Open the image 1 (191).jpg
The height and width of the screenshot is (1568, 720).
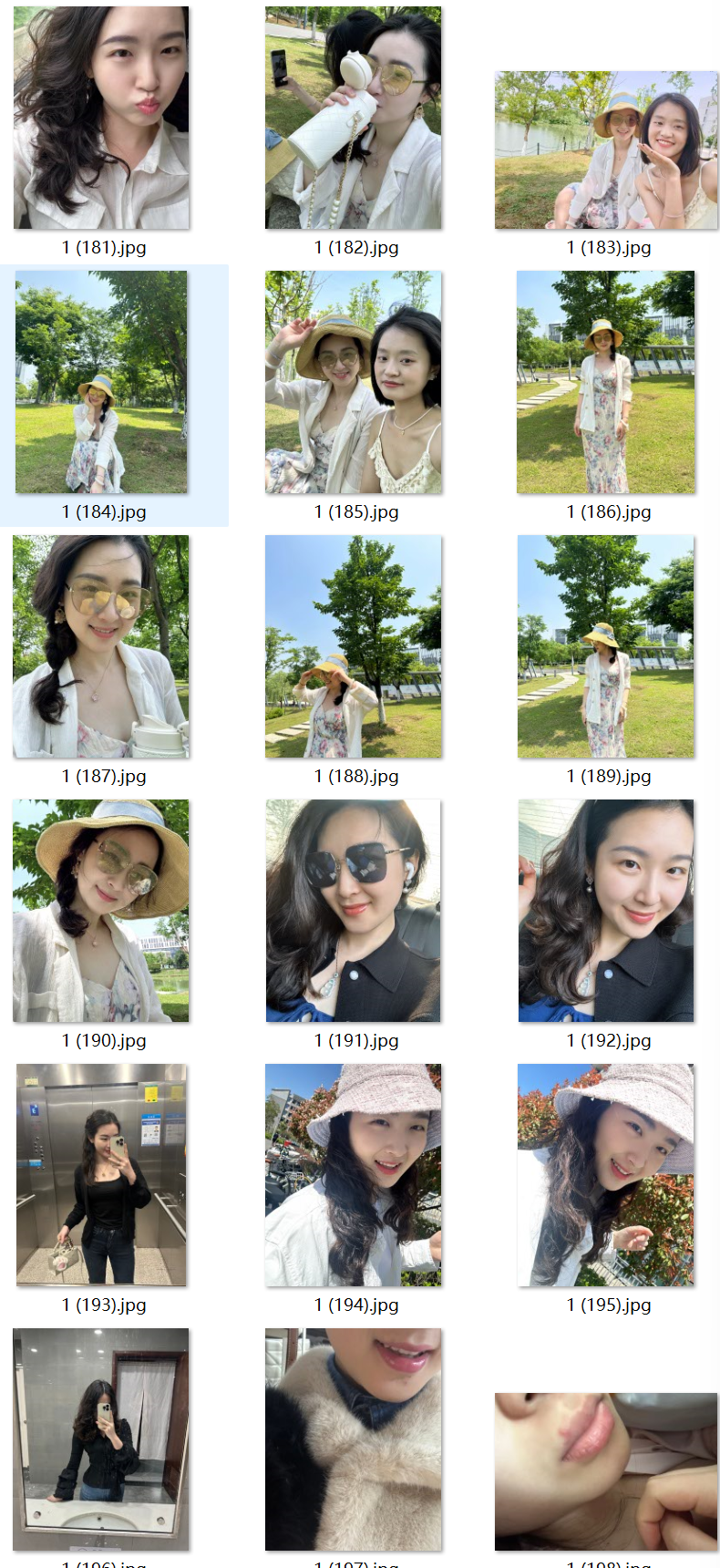[x=353, y=911]
